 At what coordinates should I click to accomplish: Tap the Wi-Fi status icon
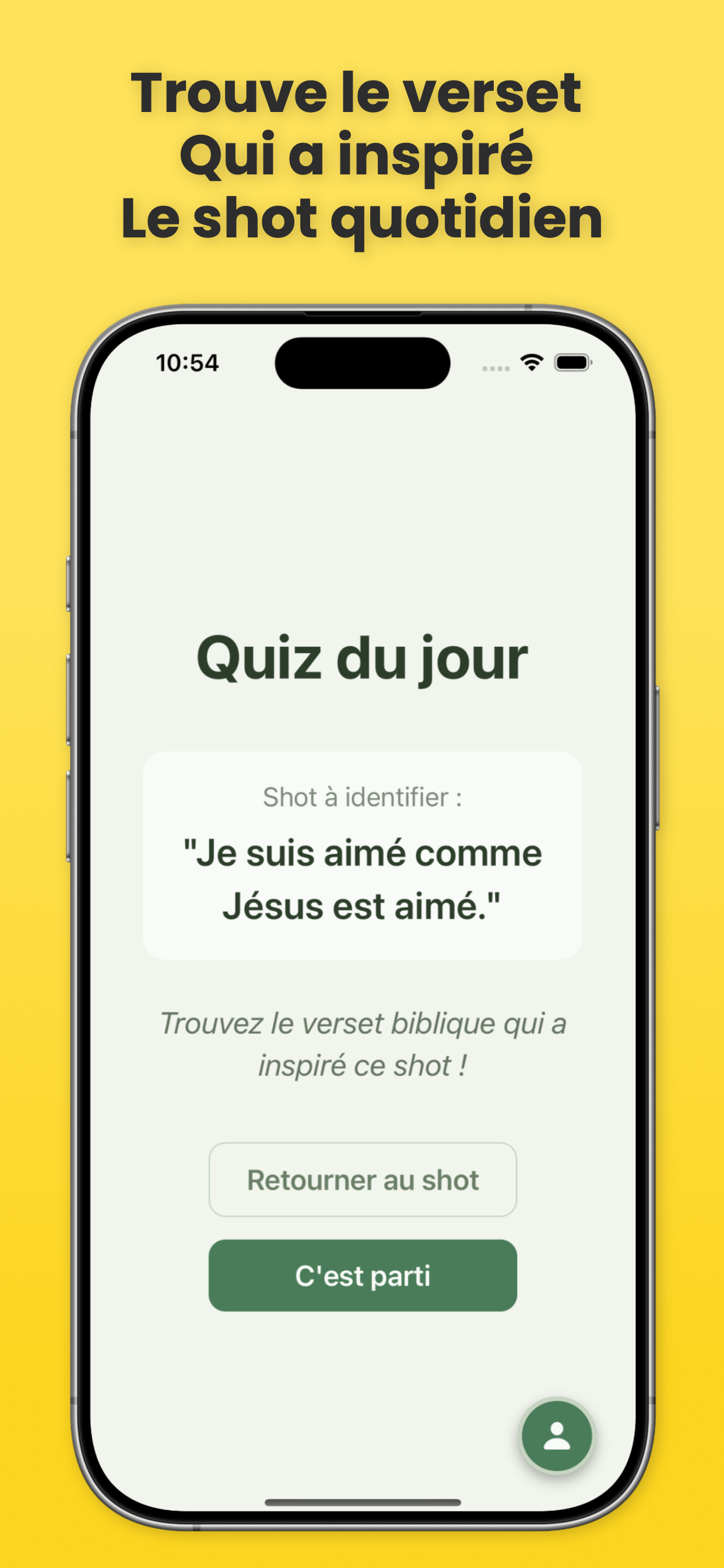coord(530,362)
